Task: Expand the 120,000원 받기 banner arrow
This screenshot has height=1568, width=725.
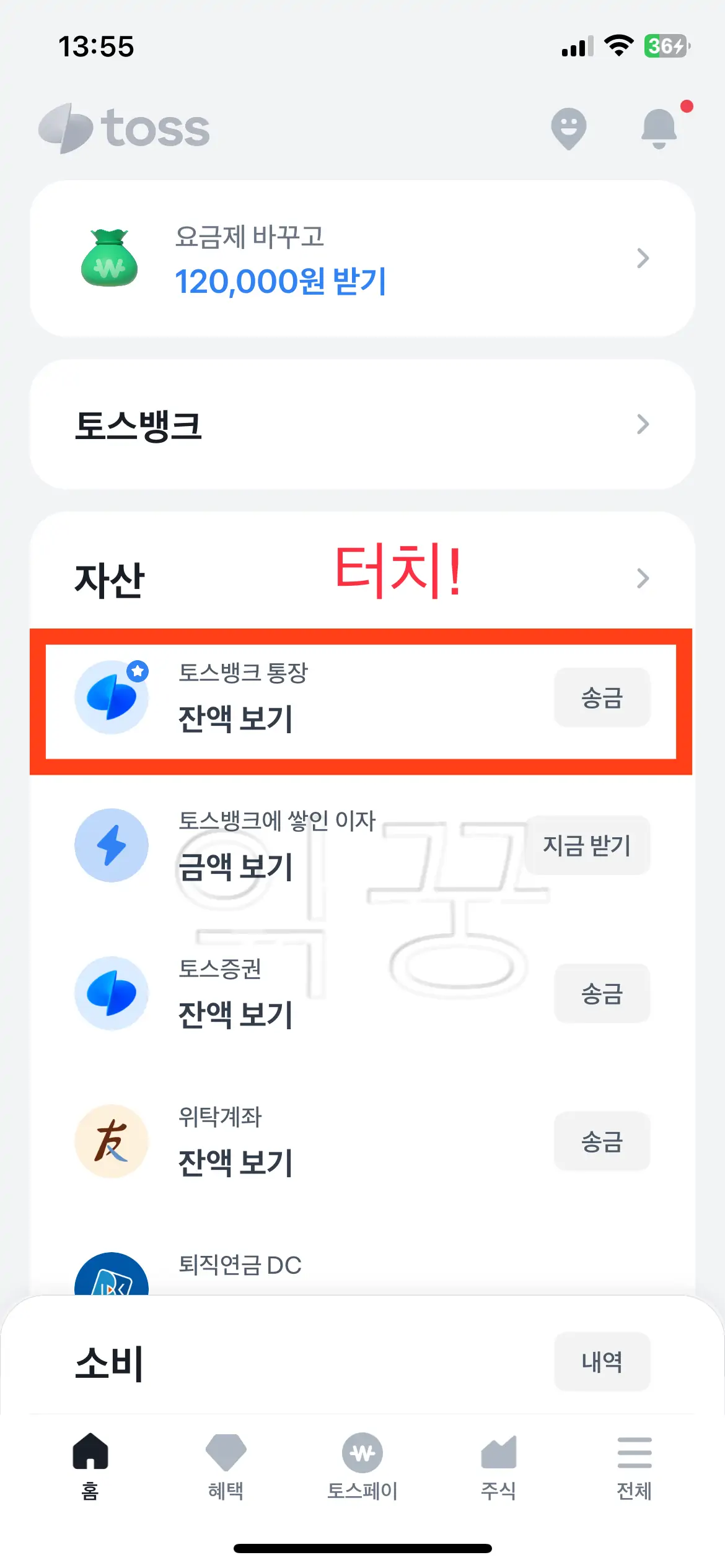Action: point(644,259)
